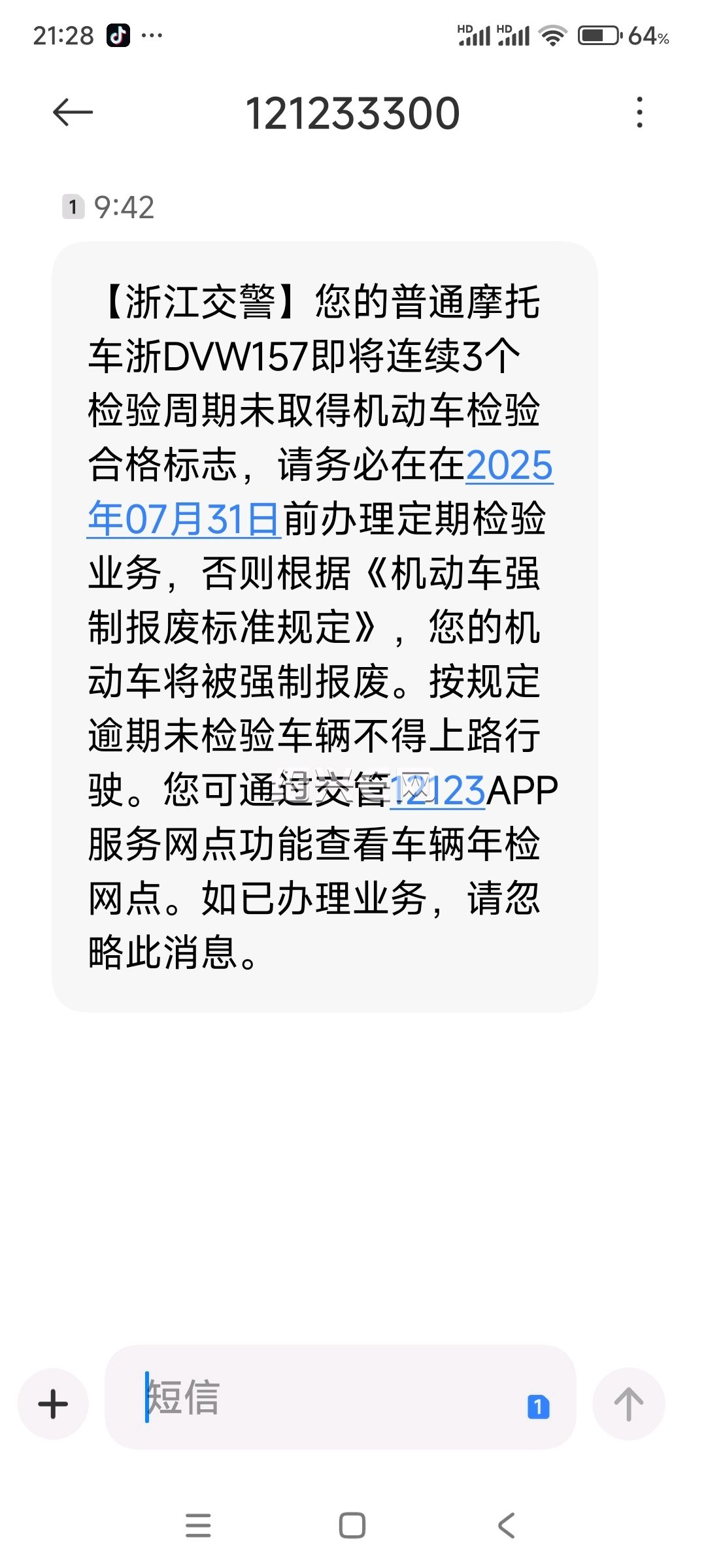
Task: Send the message with the up arrow
Action: (x=629, y=1403)
